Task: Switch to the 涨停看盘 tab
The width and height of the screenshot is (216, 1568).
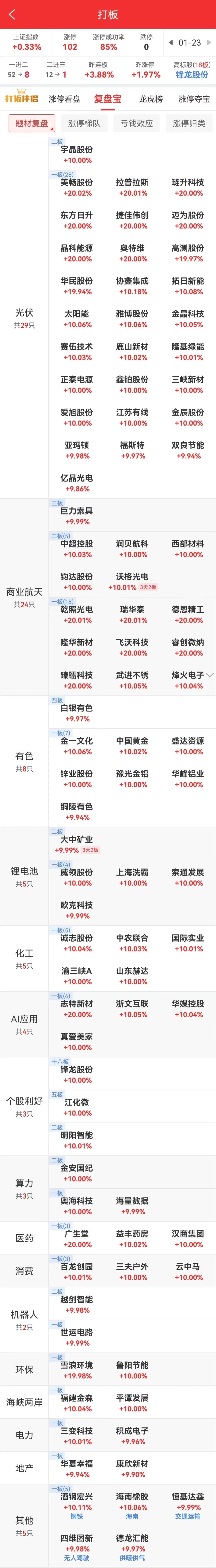Action: pos(64,99)
